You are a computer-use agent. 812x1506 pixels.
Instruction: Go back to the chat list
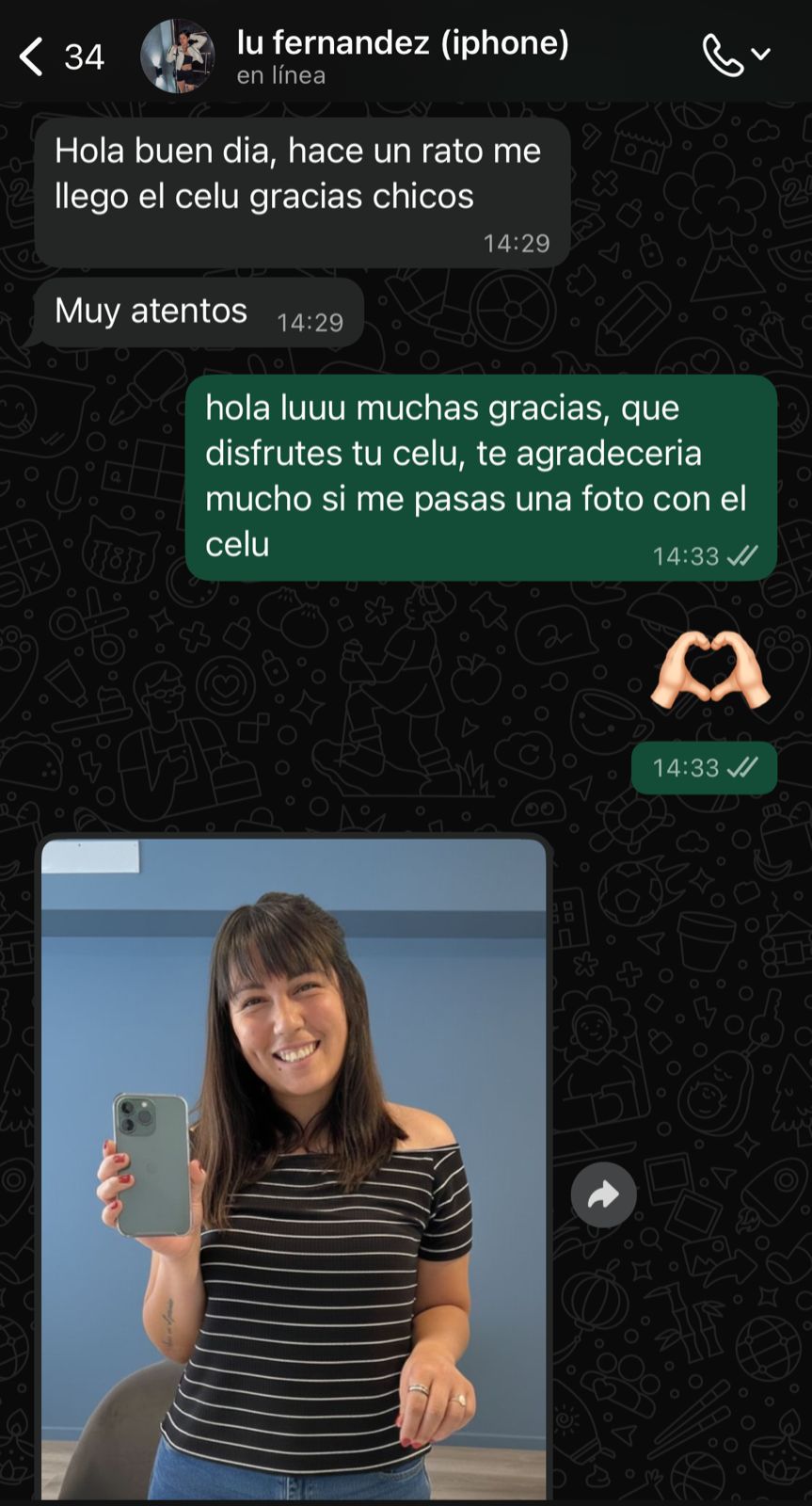32,56
